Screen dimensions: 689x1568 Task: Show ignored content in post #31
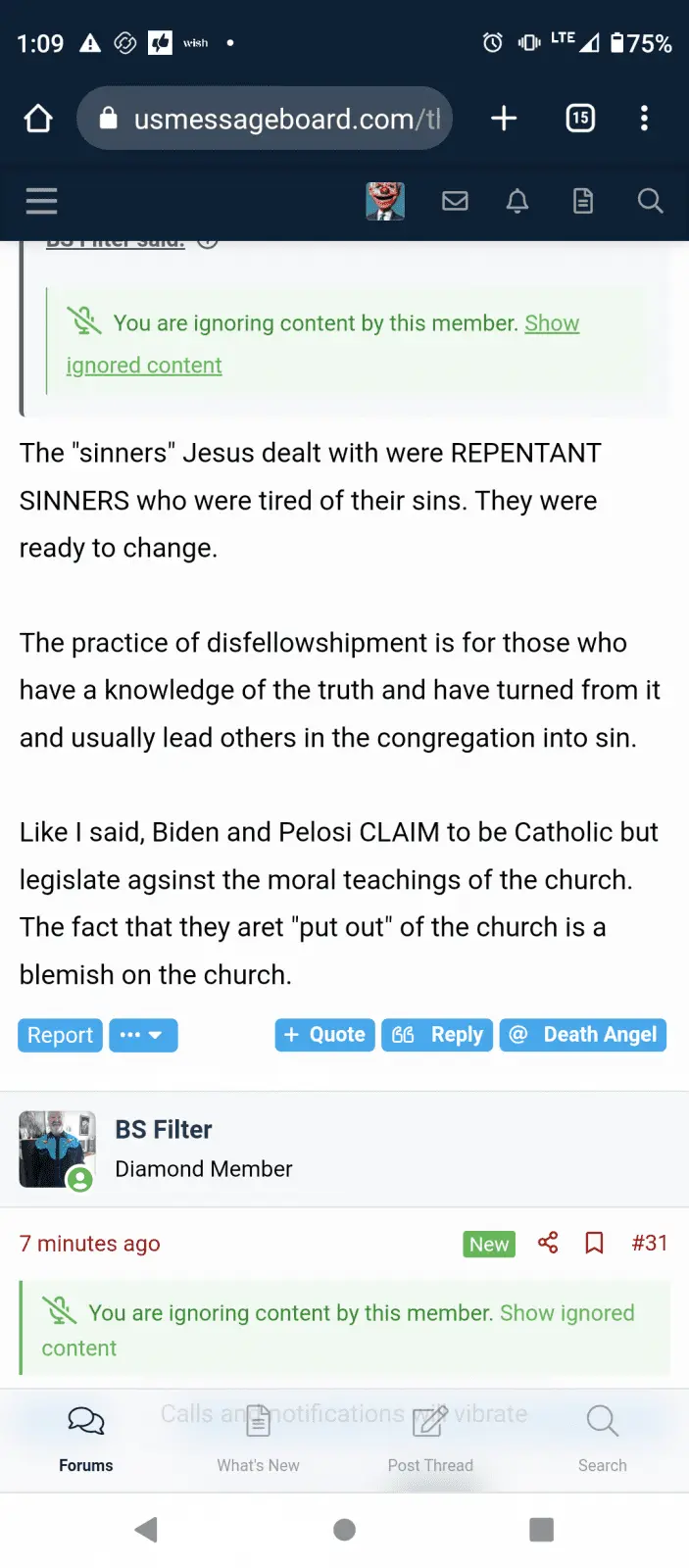point(566,1313)
